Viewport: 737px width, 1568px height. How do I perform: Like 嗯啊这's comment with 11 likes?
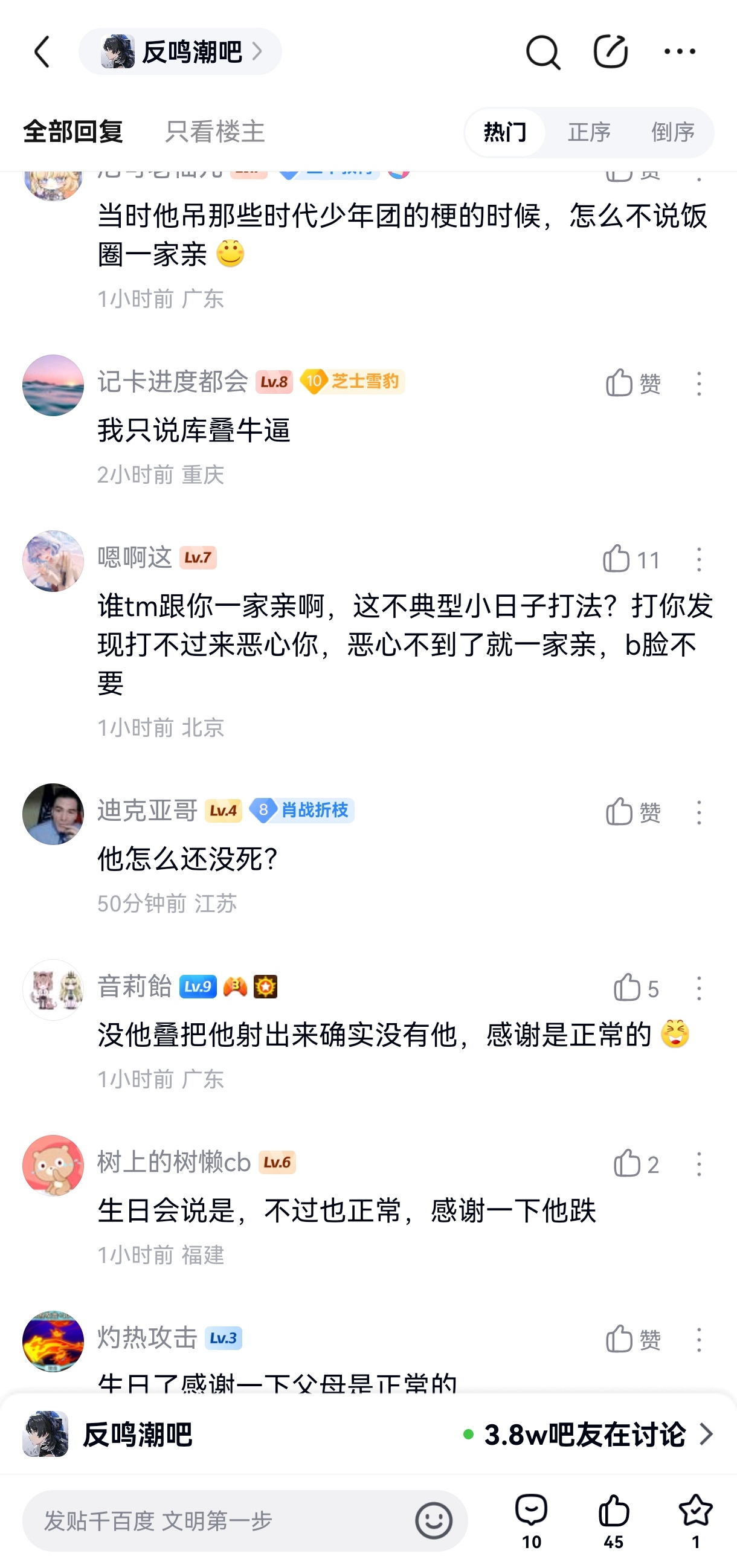point(631,559)
